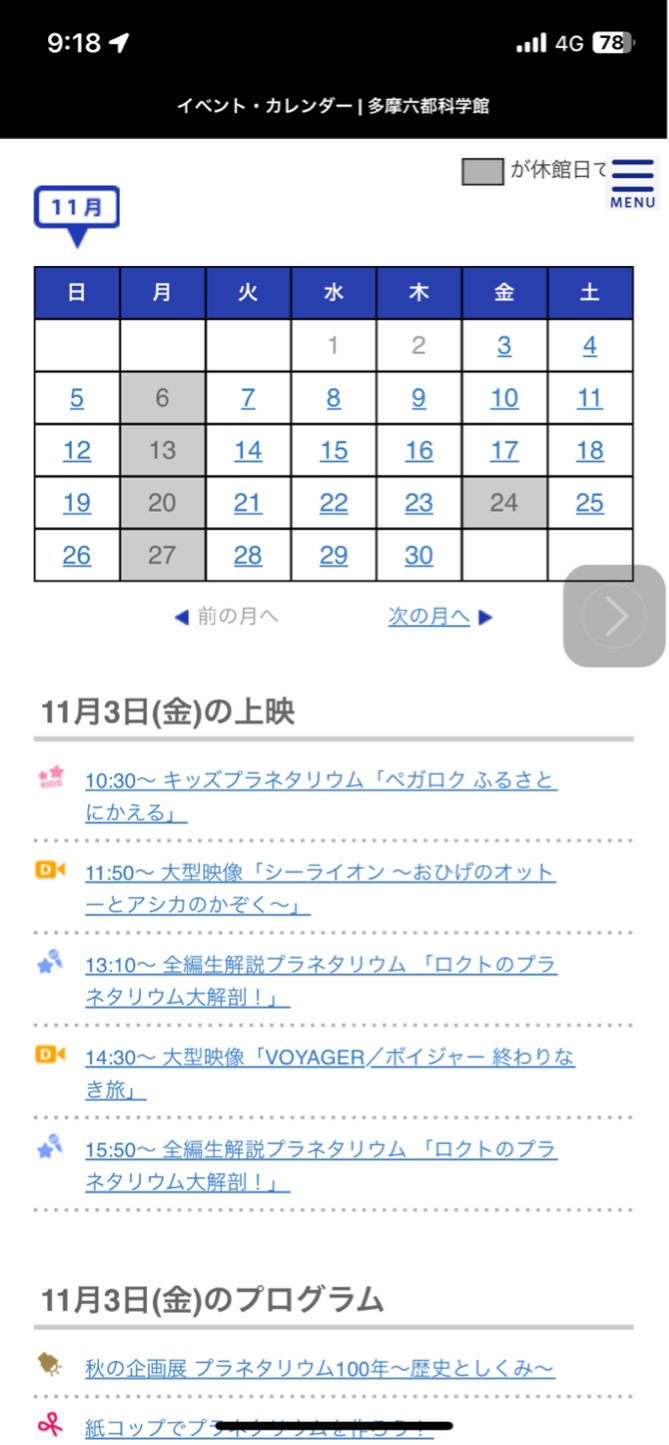Select November 3 in the calendar
Image resolution: width=669 pixels, height=1445 pixels.
(504, 346)
